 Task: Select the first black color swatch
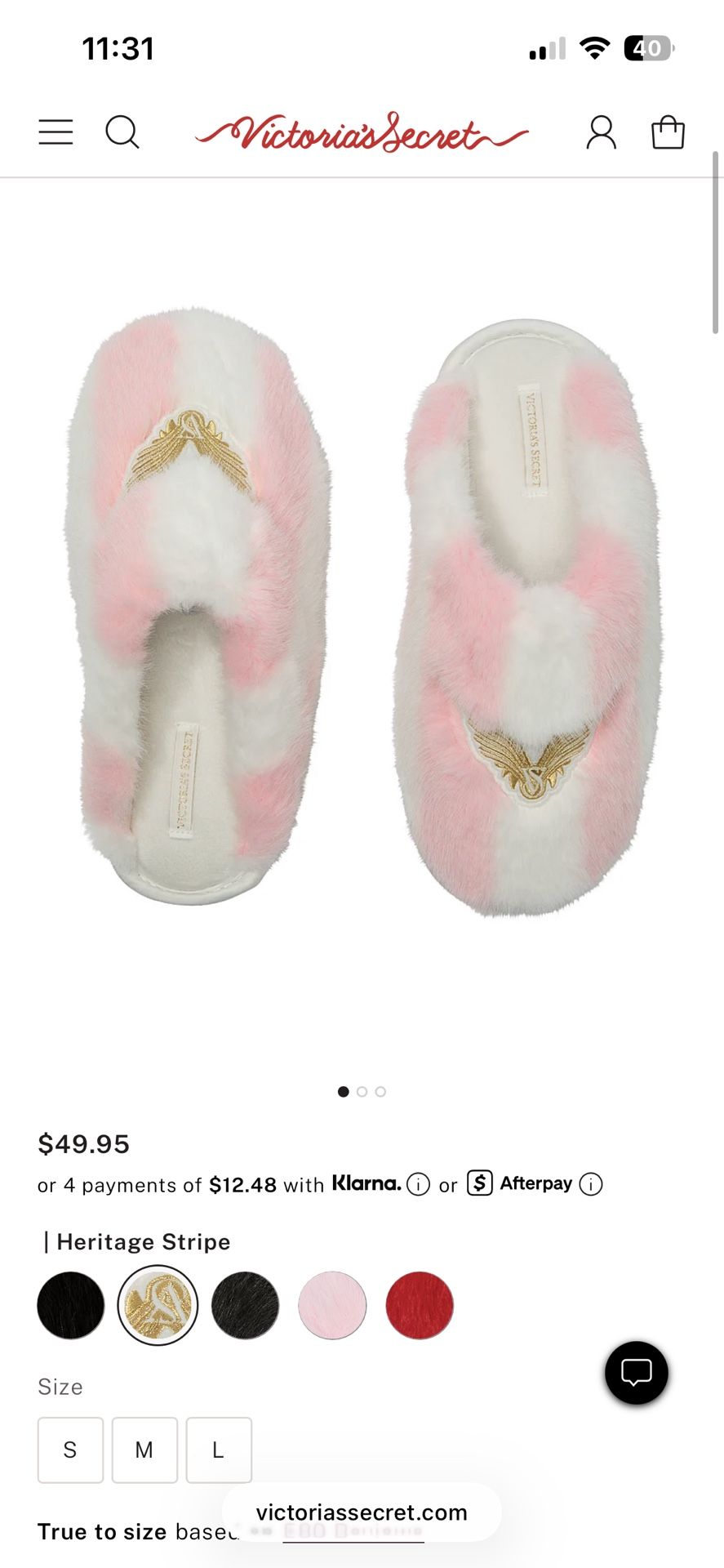point(71,1305)
